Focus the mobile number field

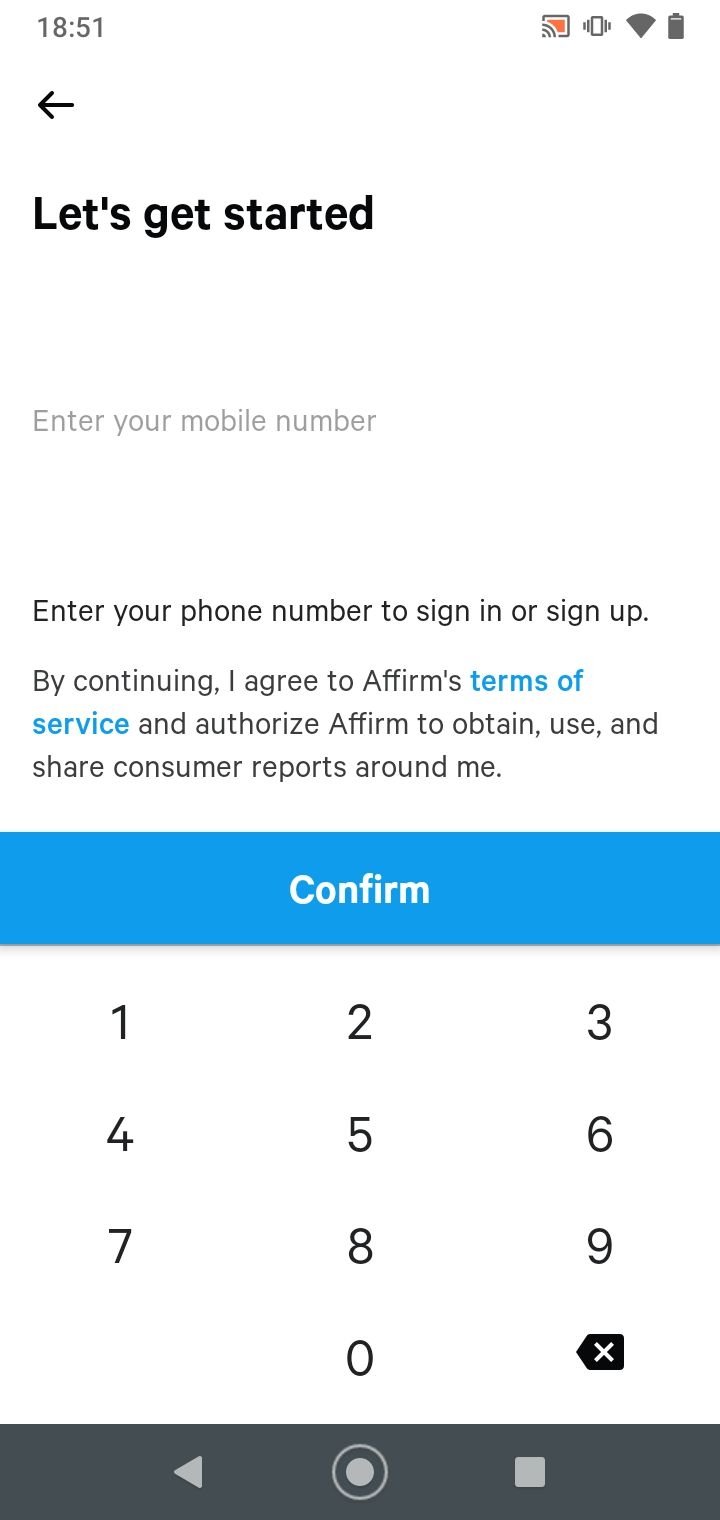[360, 421]
